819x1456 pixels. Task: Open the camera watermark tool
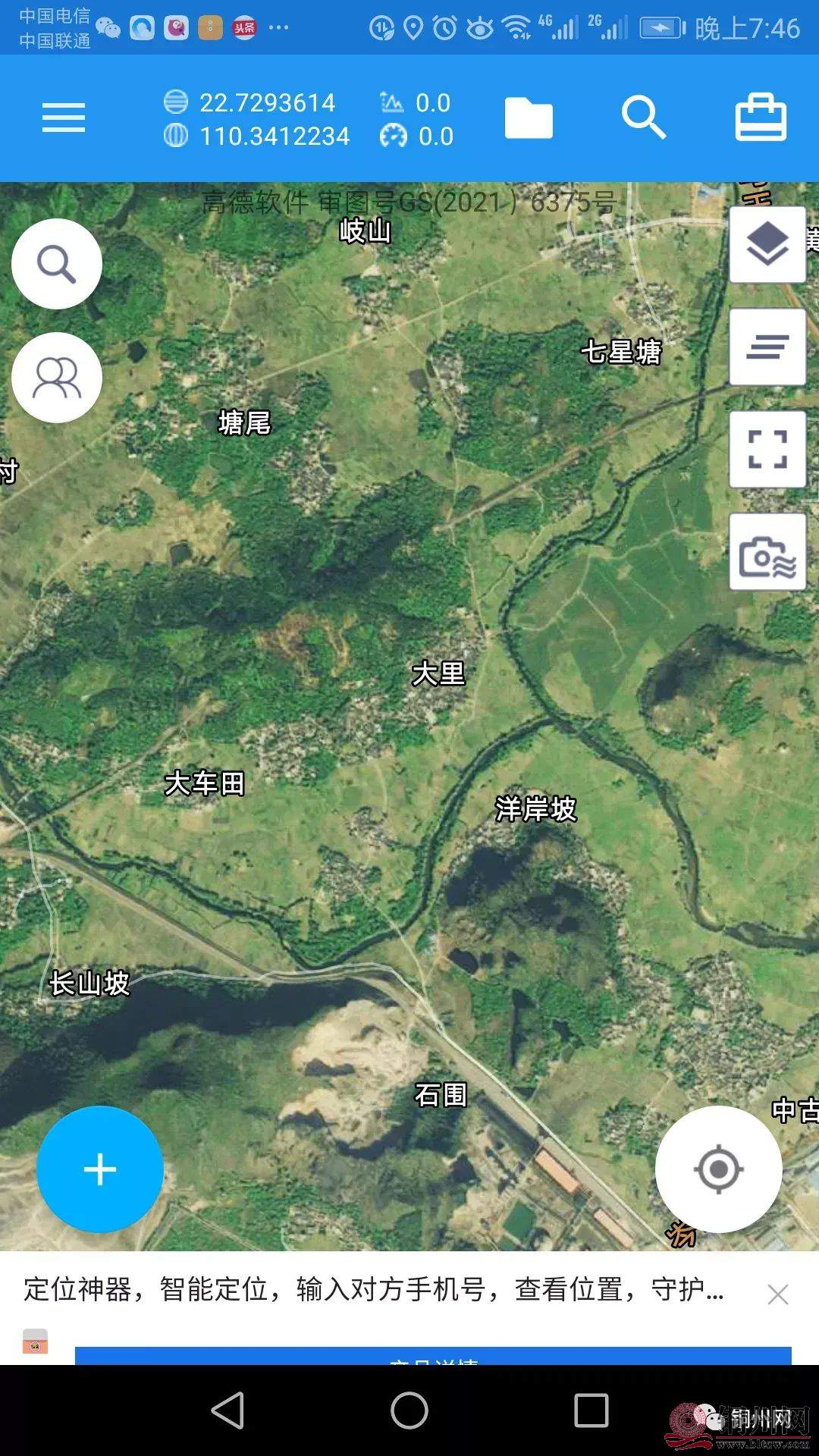click(767, 552)
